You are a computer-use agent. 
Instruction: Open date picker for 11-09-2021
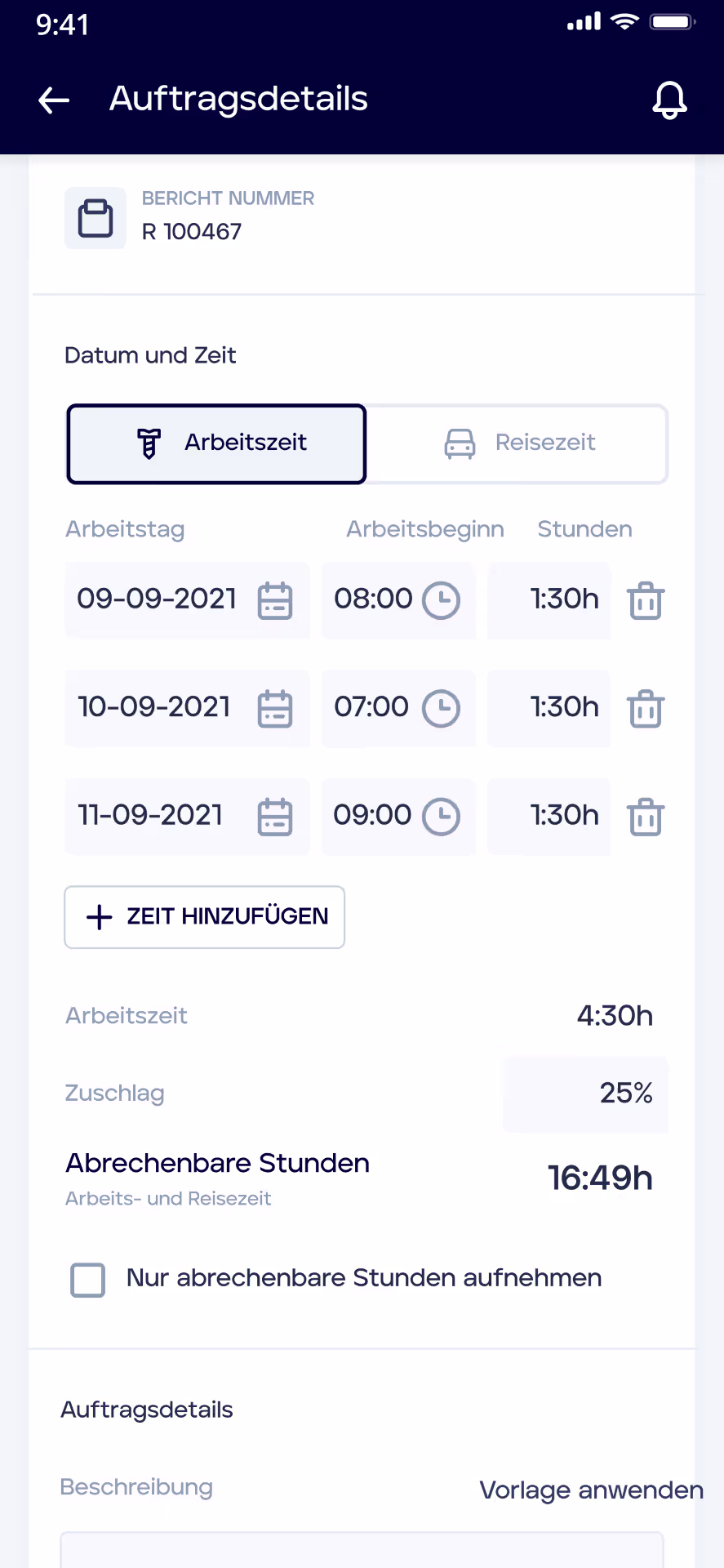coord(275,817)
